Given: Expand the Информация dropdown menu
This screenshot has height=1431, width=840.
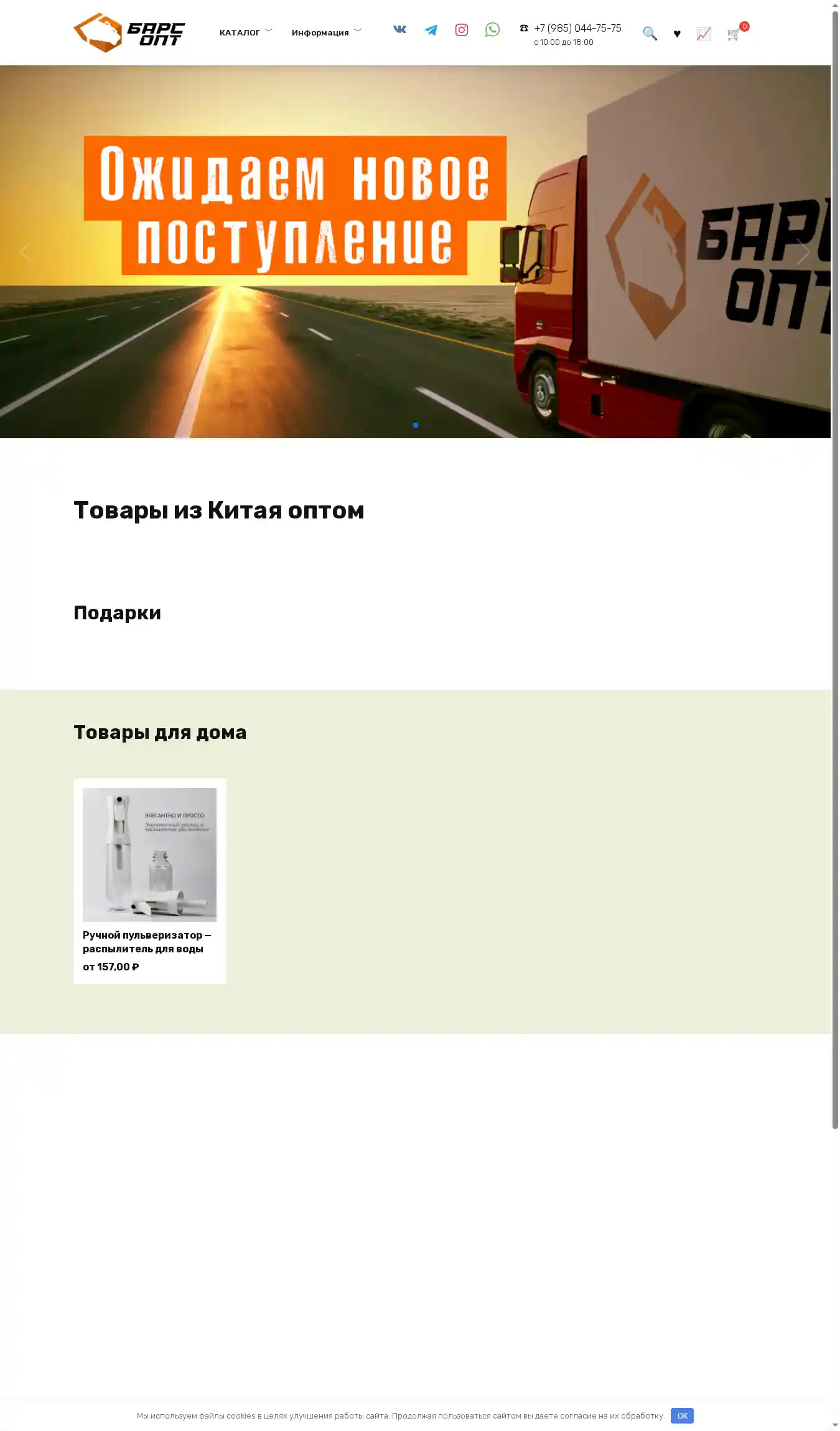Looking at the screenshot, I should pyautogui.click(x=325, y=32).
